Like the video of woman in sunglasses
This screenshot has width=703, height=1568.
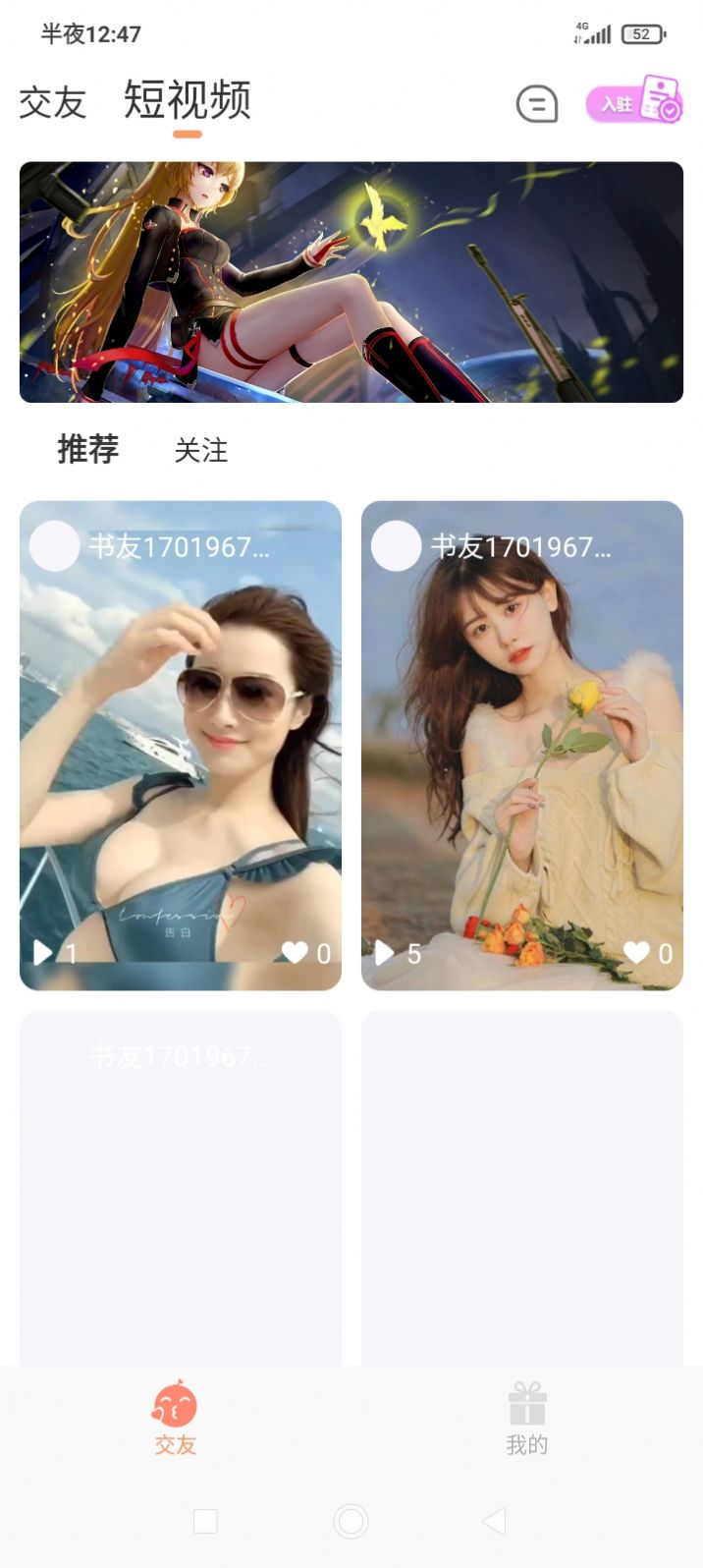click(296, 952)
